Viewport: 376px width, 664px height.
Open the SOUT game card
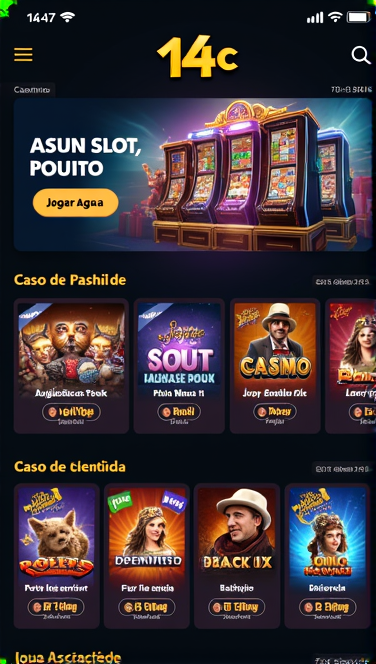(x=179, y=366)
